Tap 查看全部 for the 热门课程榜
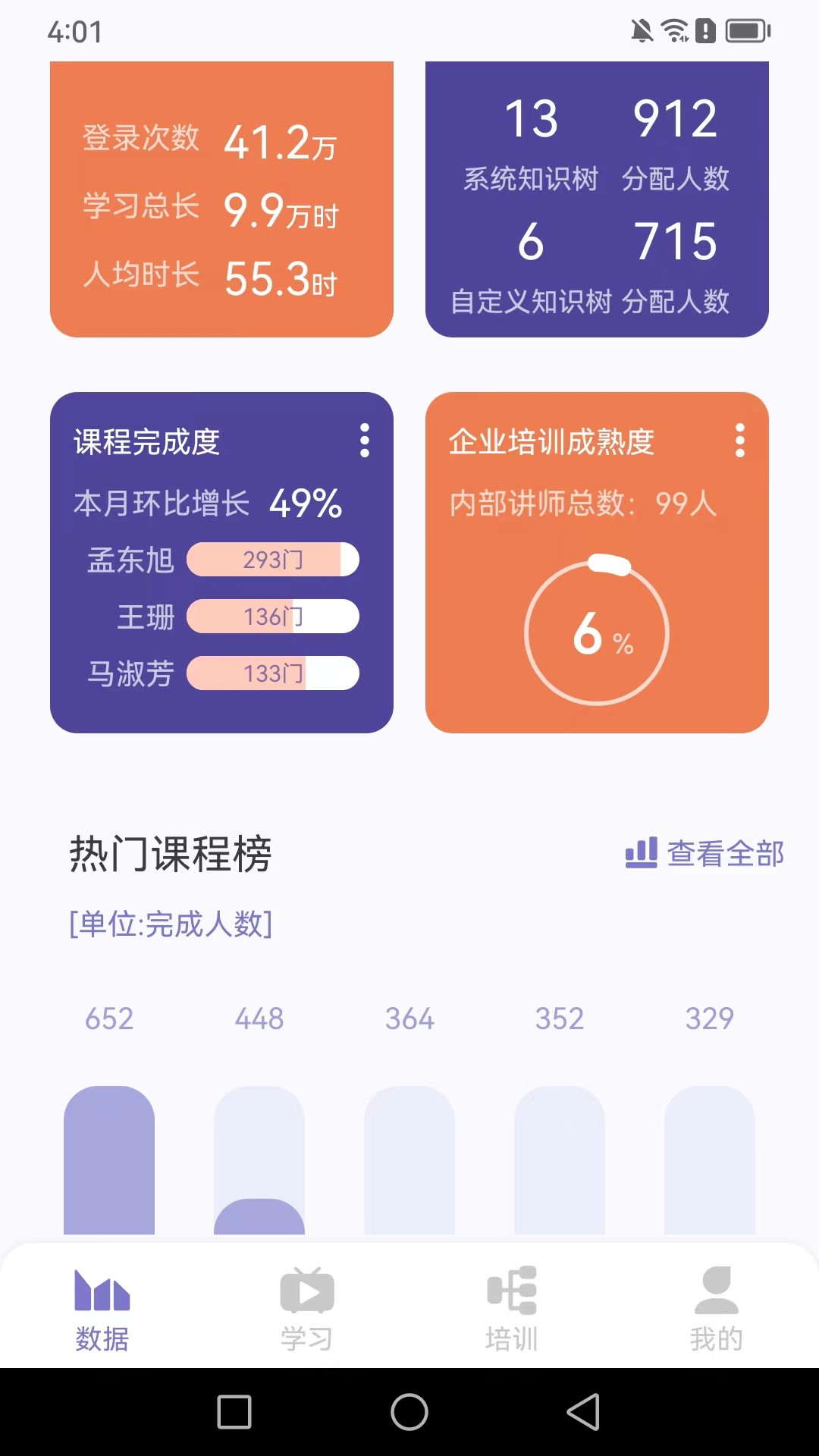819x1456 pixels. pos(704,854)
